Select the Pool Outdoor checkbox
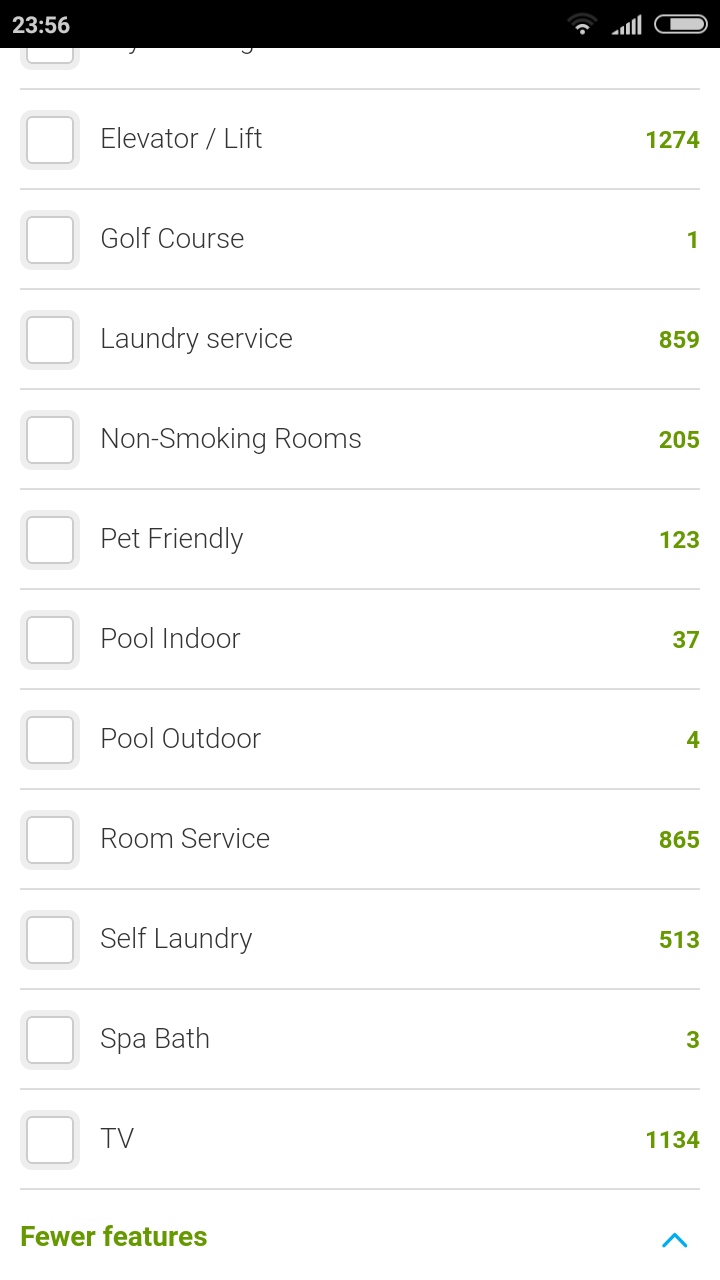Screen dimensions: 720x1280 [50, 740]
